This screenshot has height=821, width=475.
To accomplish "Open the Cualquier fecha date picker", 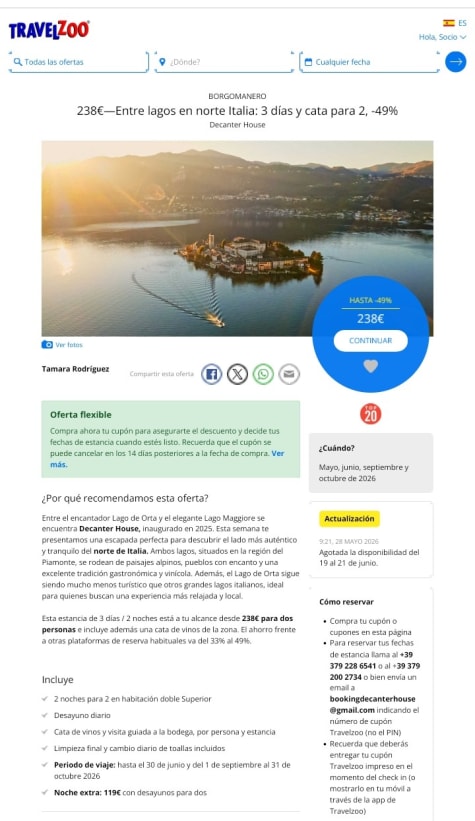I will pos(369,62).
